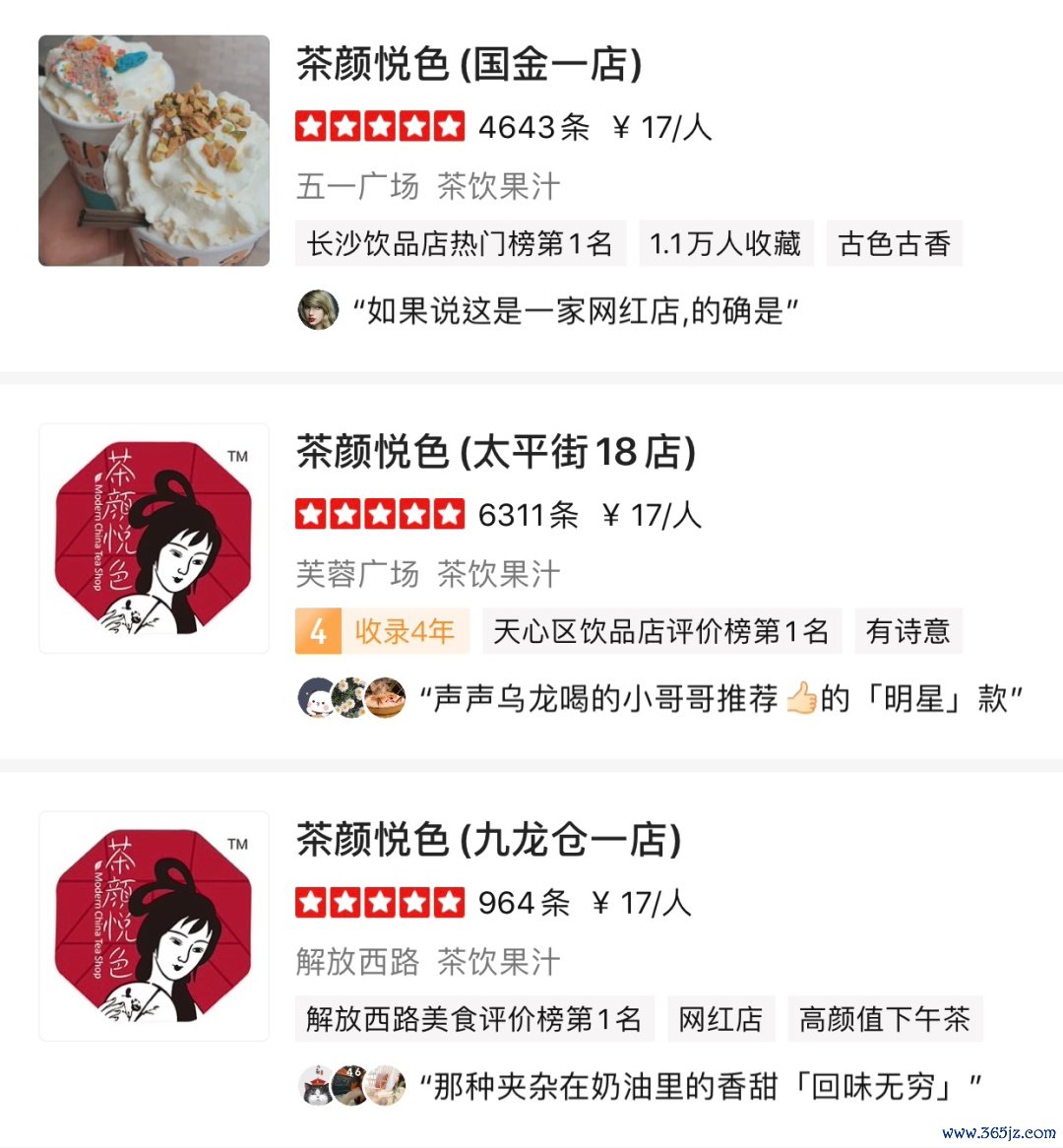Open the 茶颜悦色 (国金一店) listing

[x=469, y=65]
